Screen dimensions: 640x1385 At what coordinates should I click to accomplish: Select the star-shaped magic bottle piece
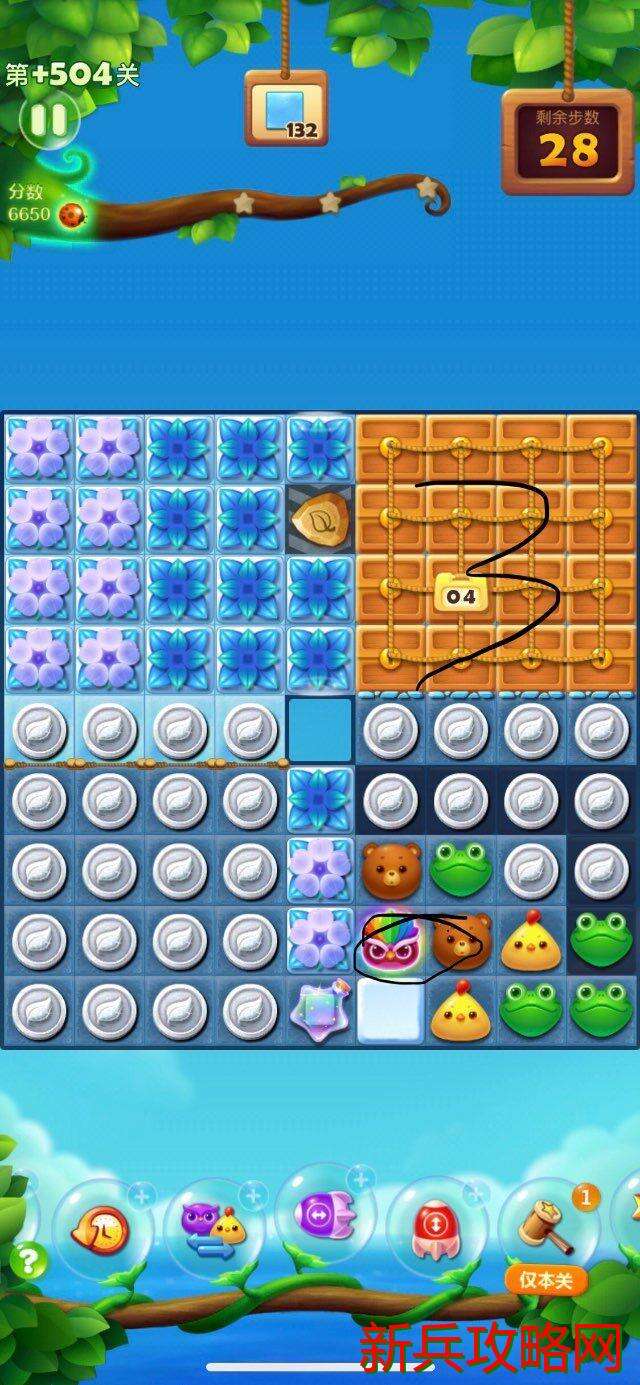(x=320, y=1008)
